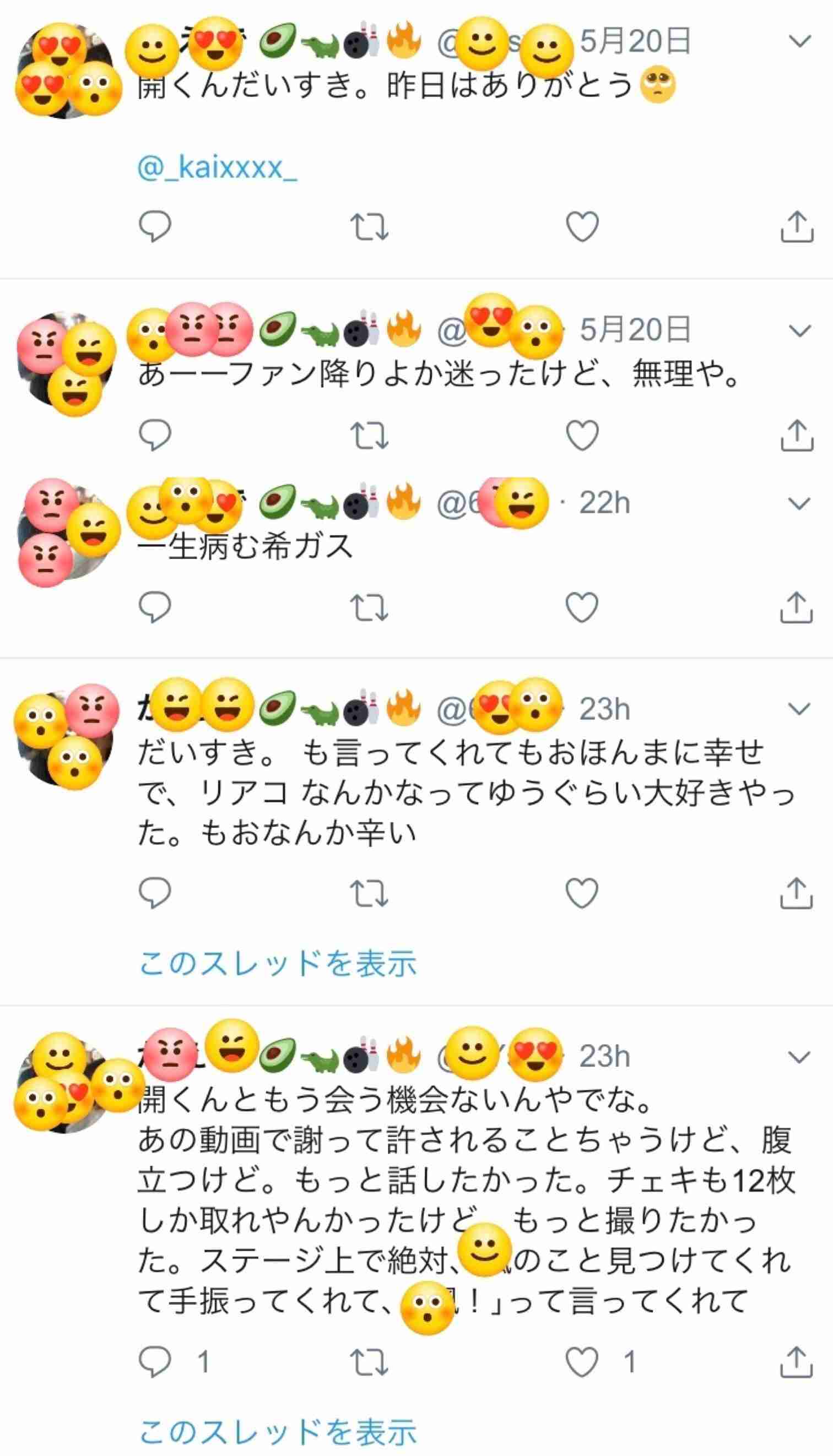Open the chevron menu on the 22h tweet
Screen dimensions: 833x1456
point(799,503)
